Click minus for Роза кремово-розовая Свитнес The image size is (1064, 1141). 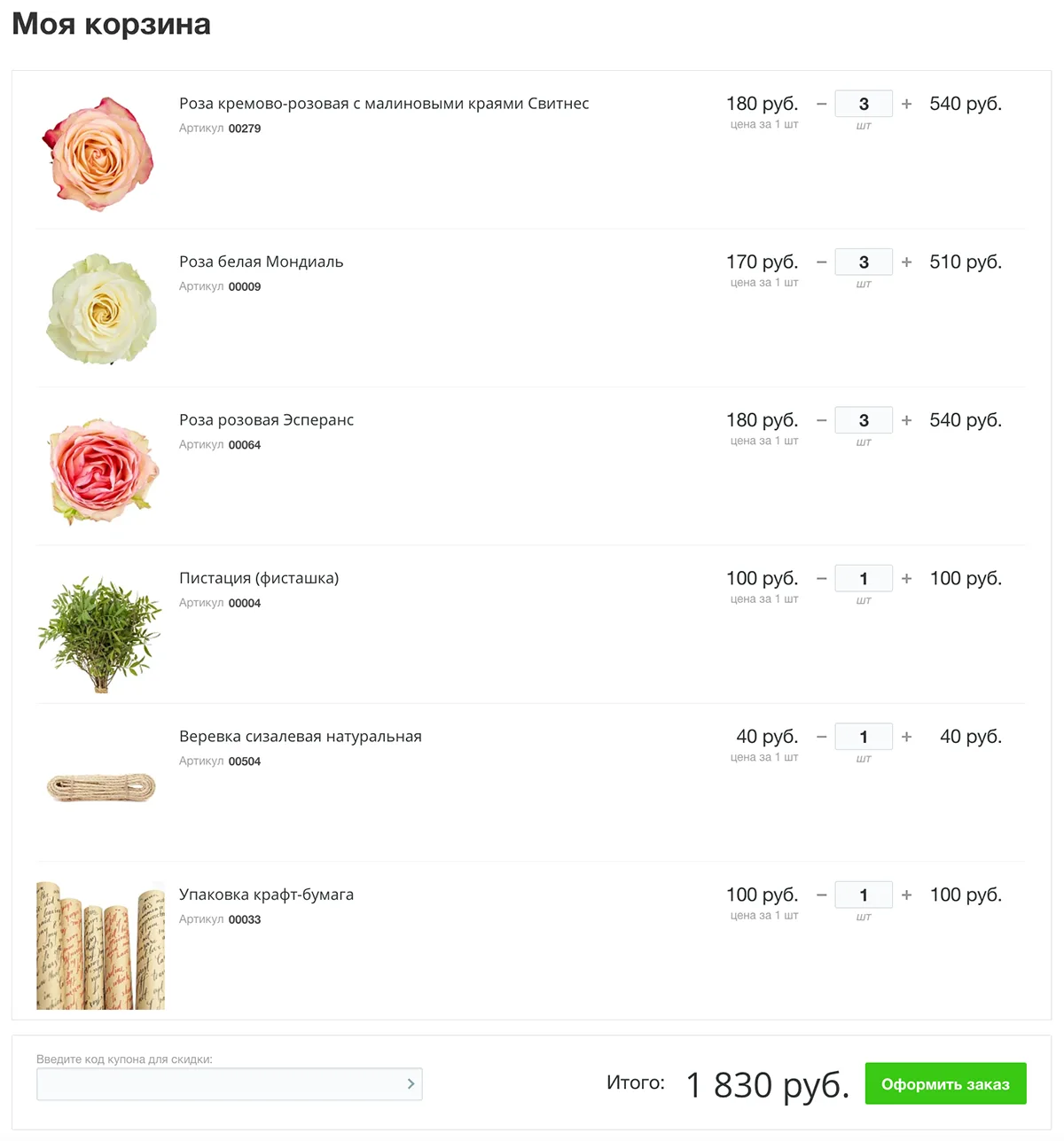click(x=821, y=104)
